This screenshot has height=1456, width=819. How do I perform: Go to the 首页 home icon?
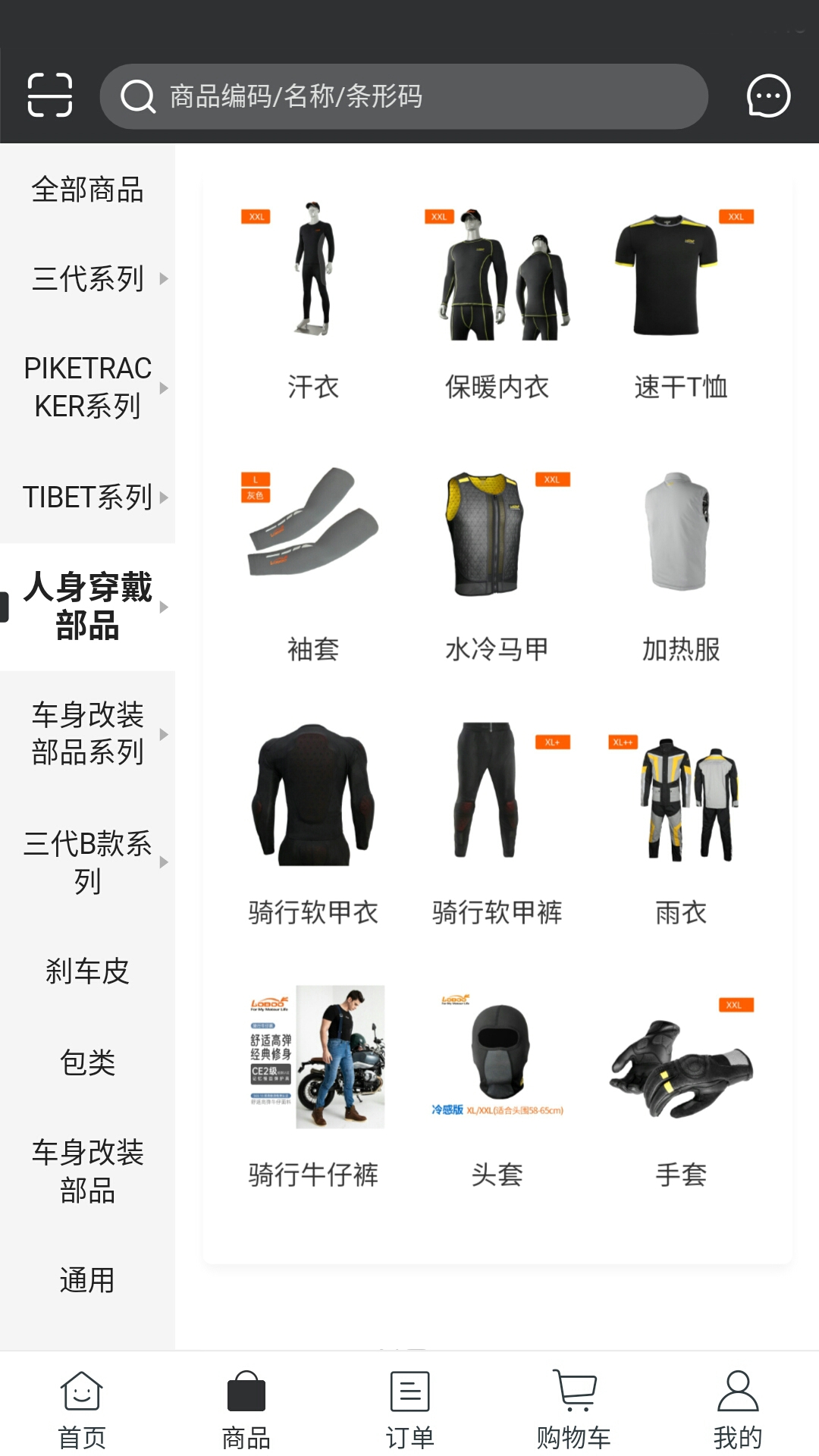tap(82, 1408)
